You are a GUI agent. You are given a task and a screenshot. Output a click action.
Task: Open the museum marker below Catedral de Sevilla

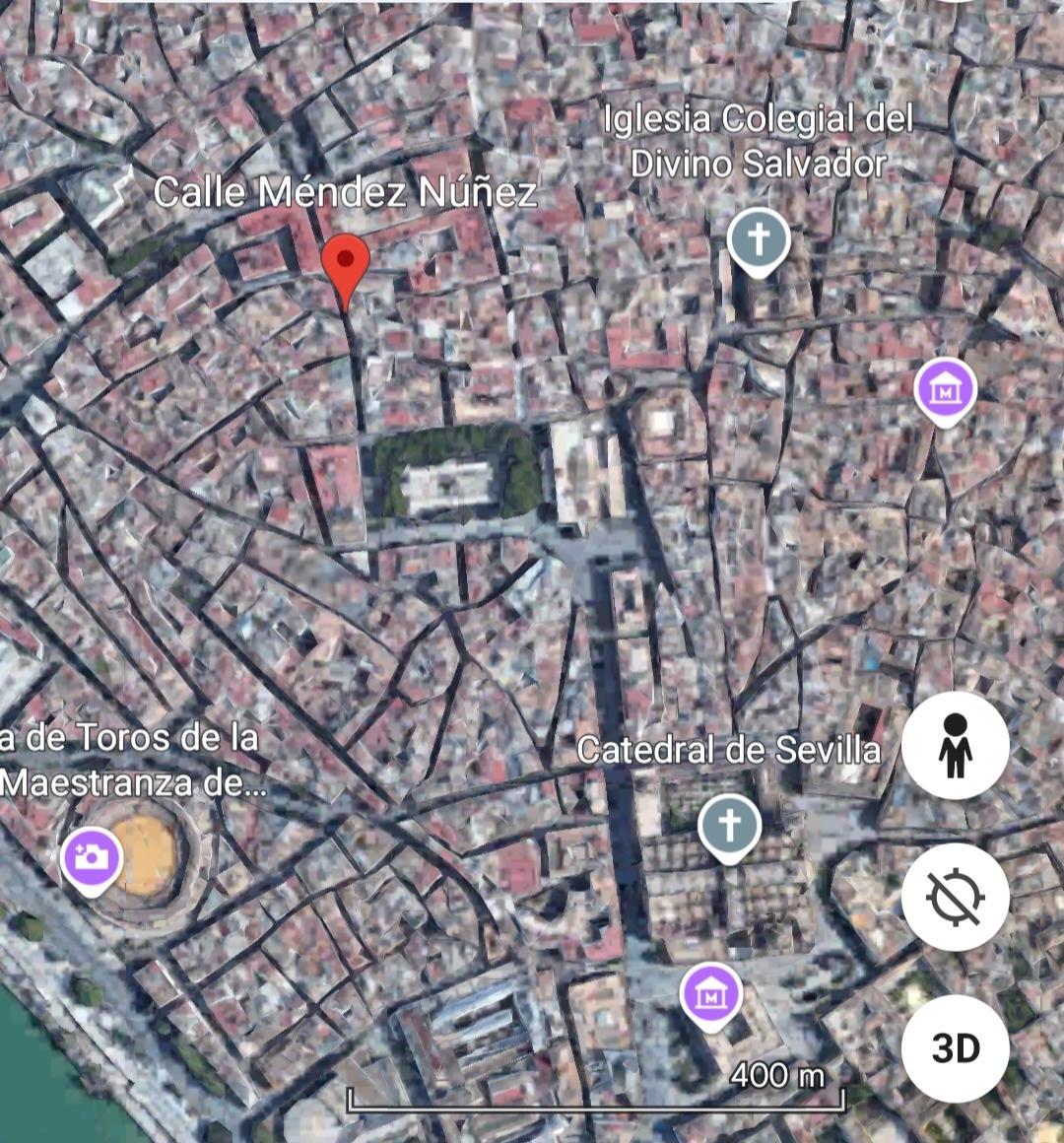click(710, 995)
